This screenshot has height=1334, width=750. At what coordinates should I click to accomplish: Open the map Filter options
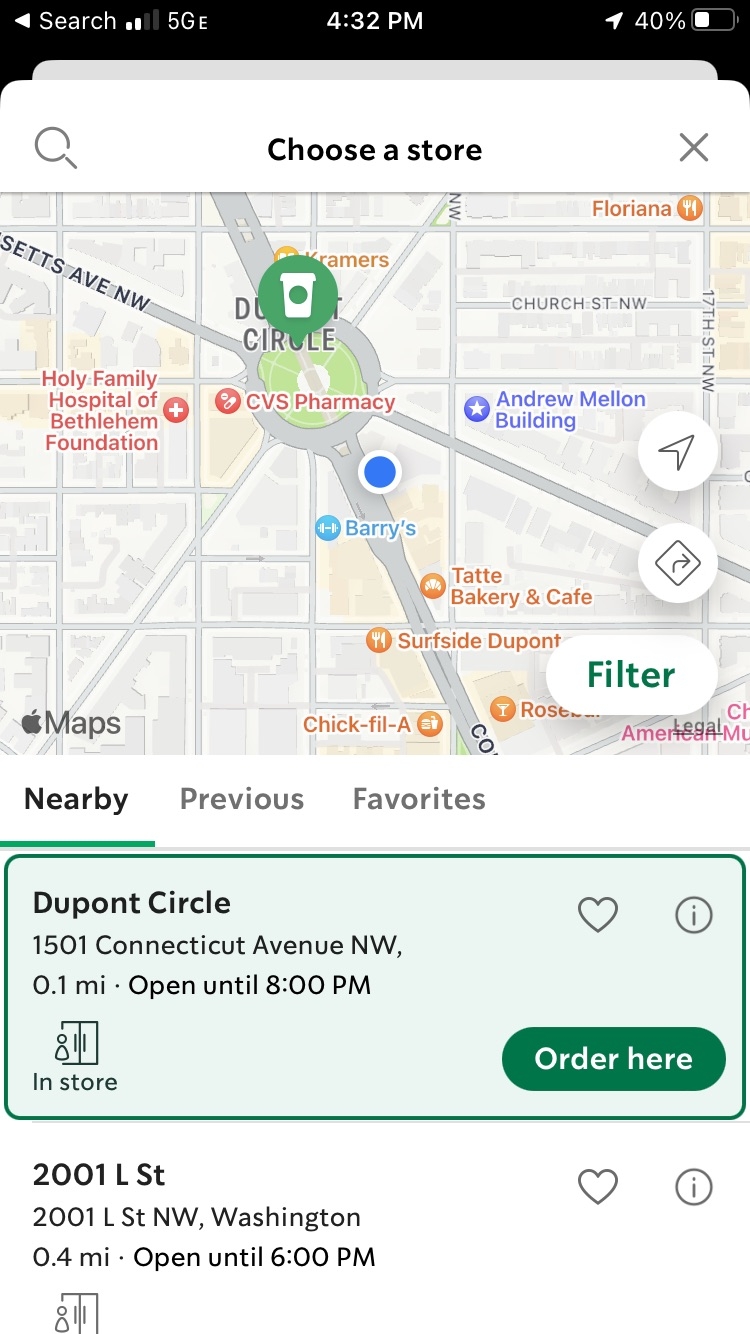(631, 674)
